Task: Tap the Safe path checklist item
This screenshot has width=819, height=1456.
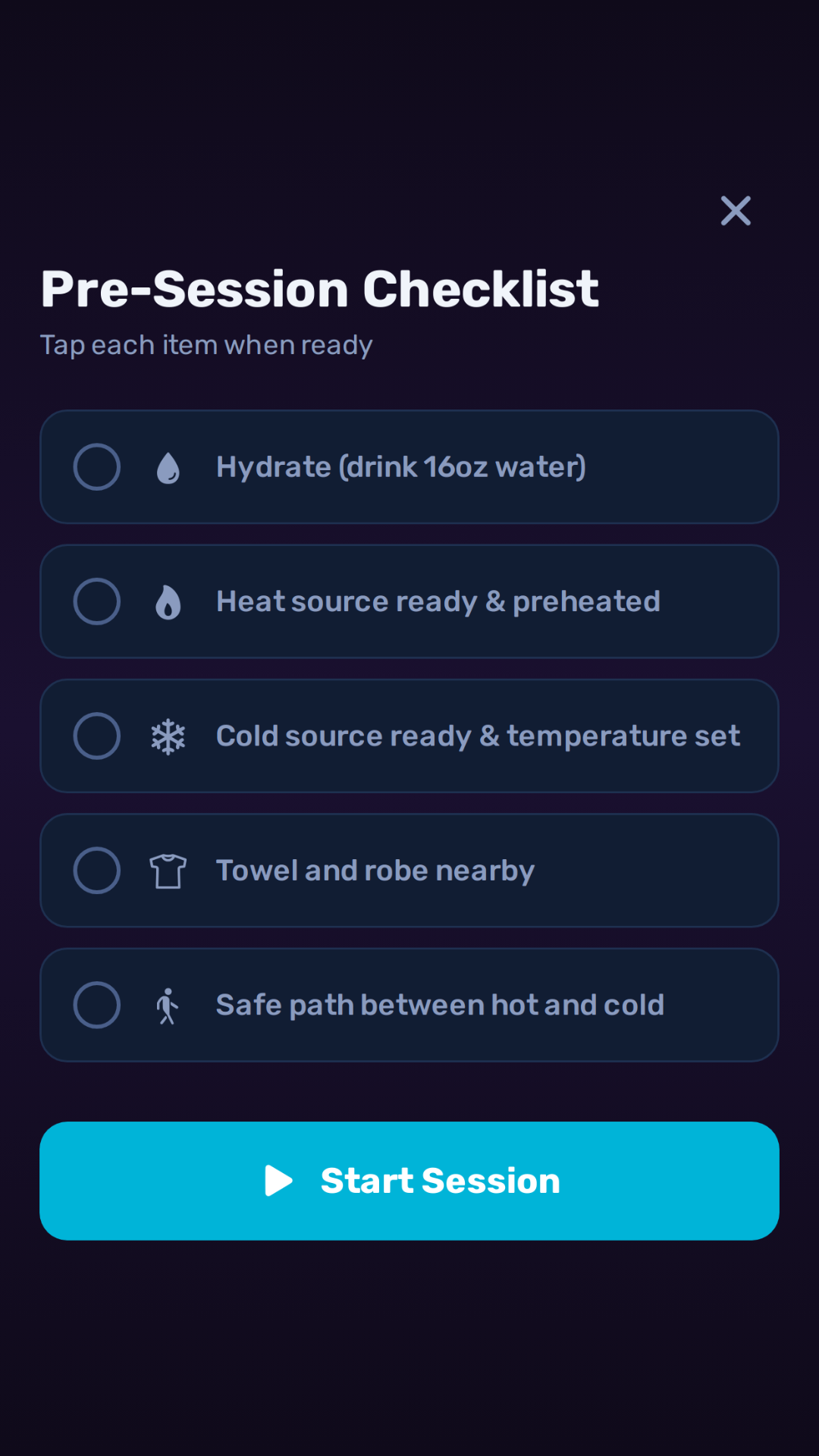Action: 409,1004
